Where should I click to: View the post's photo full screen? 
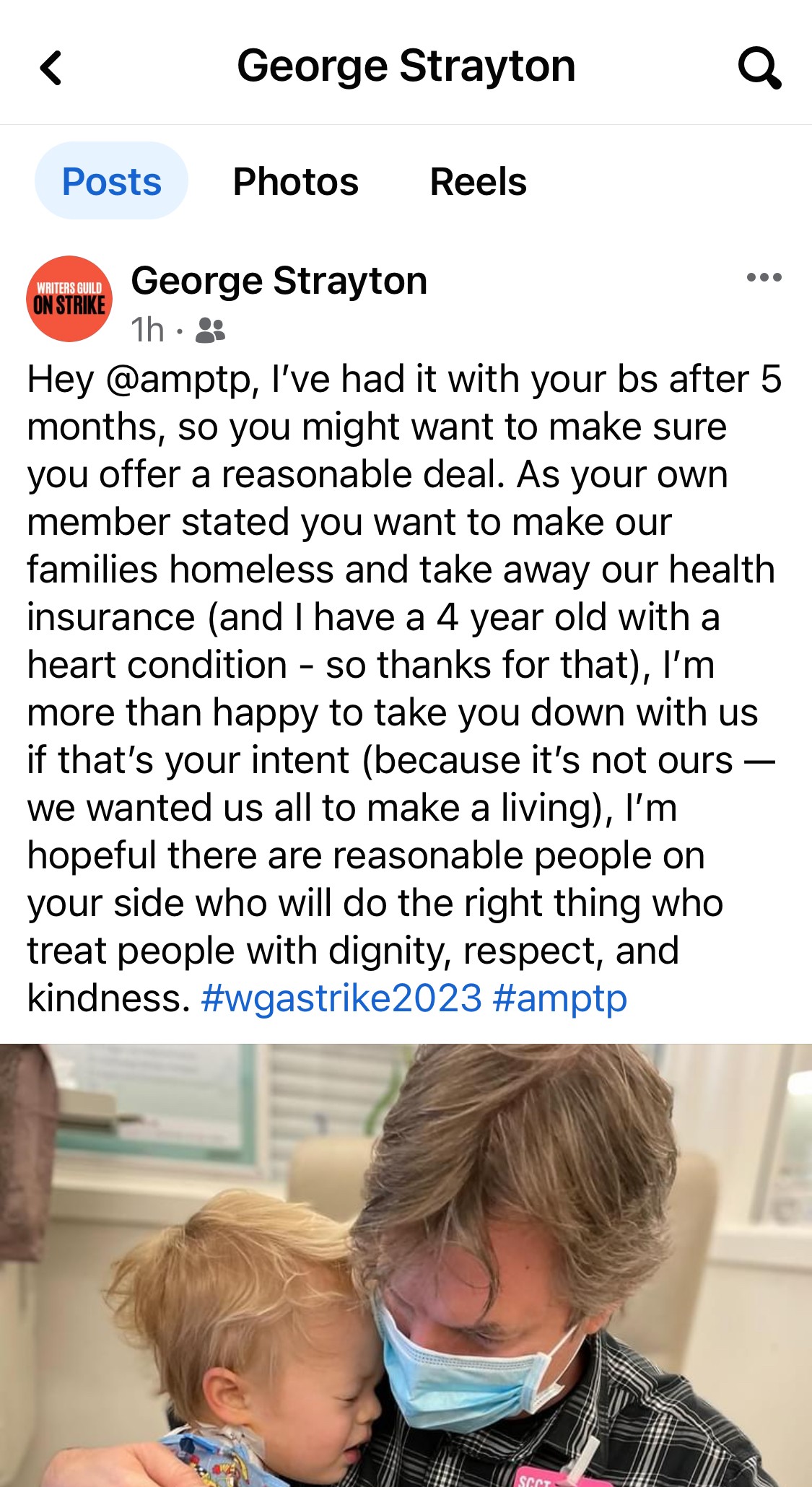406,1265
